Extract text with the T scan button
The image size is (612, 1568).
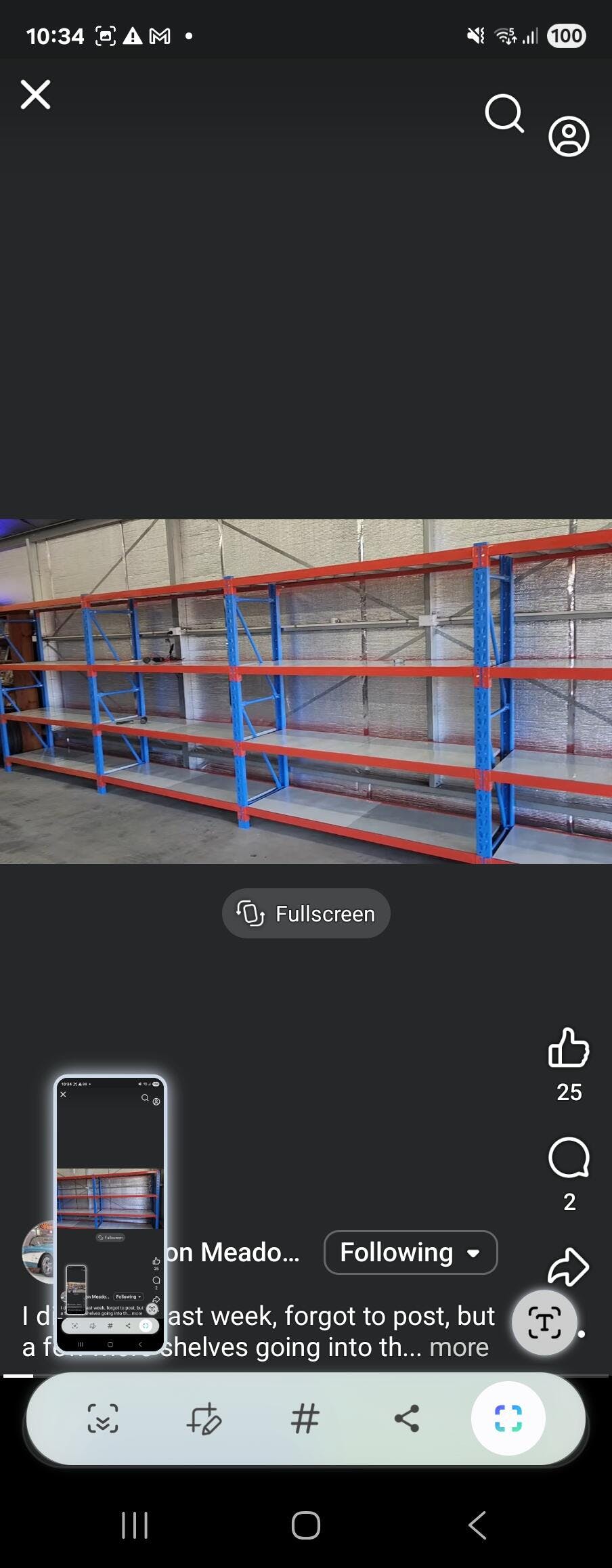click(544, 1322)
